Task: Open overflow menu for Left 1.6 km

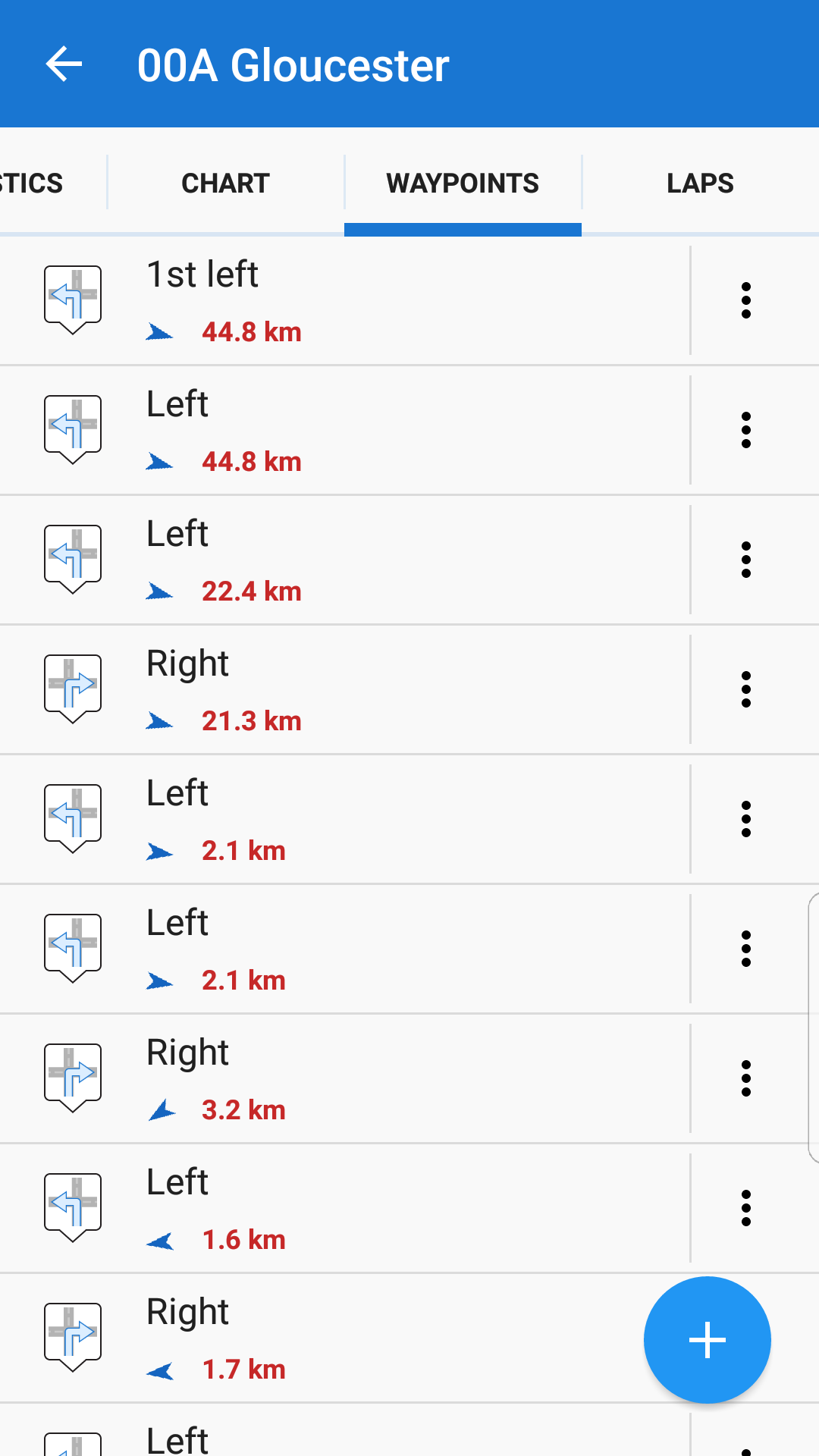Action: [746, 1209]
